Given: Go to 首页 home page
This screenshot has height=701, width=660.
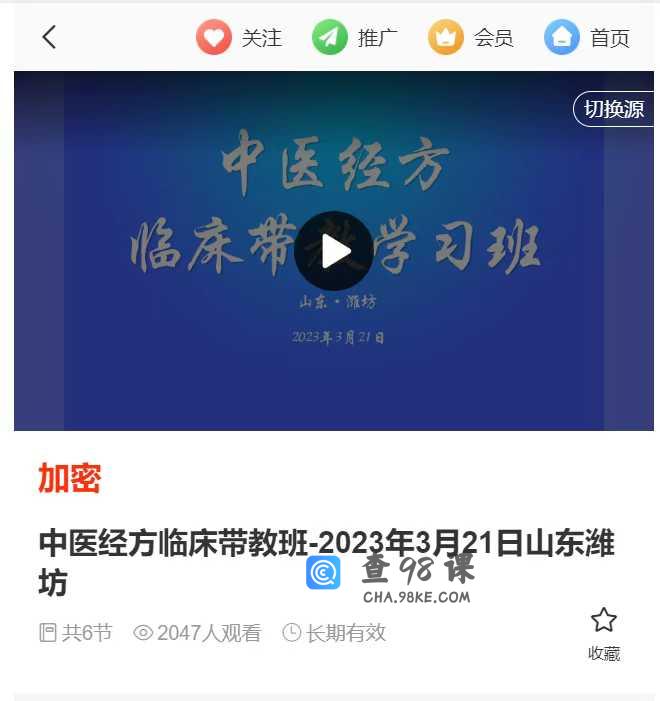Looking at the screenshot, I should click(587, 38).
